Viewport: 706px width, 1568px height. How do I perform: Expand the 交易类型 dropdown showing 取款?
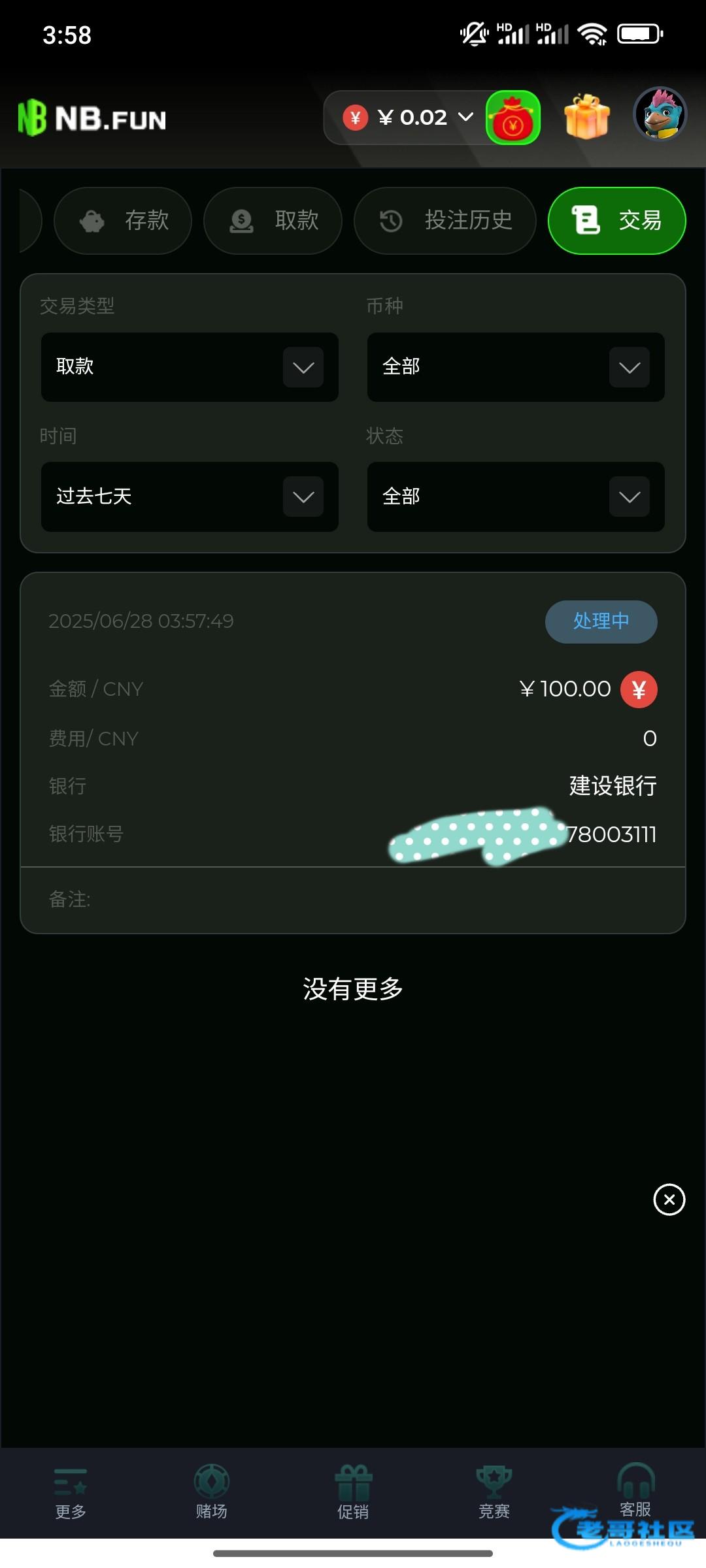pyautogui.click(x=190, y=367)
